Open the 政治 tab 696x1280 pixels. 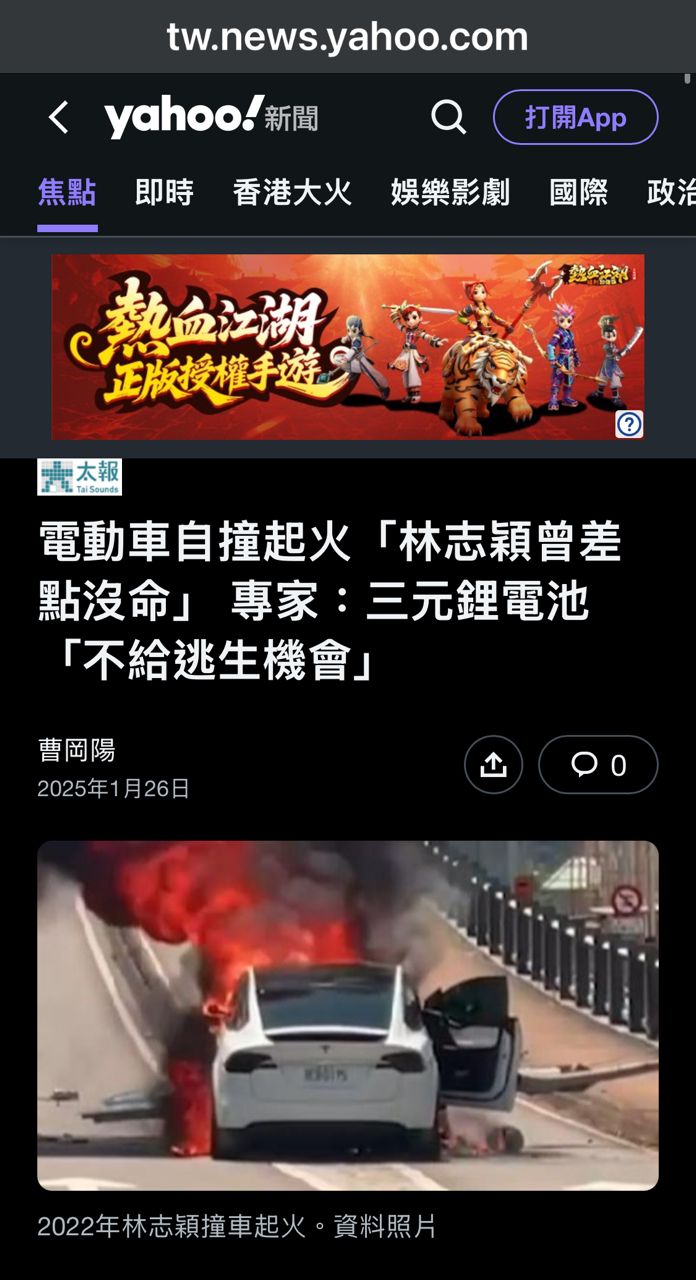click(x=672, y=192)
